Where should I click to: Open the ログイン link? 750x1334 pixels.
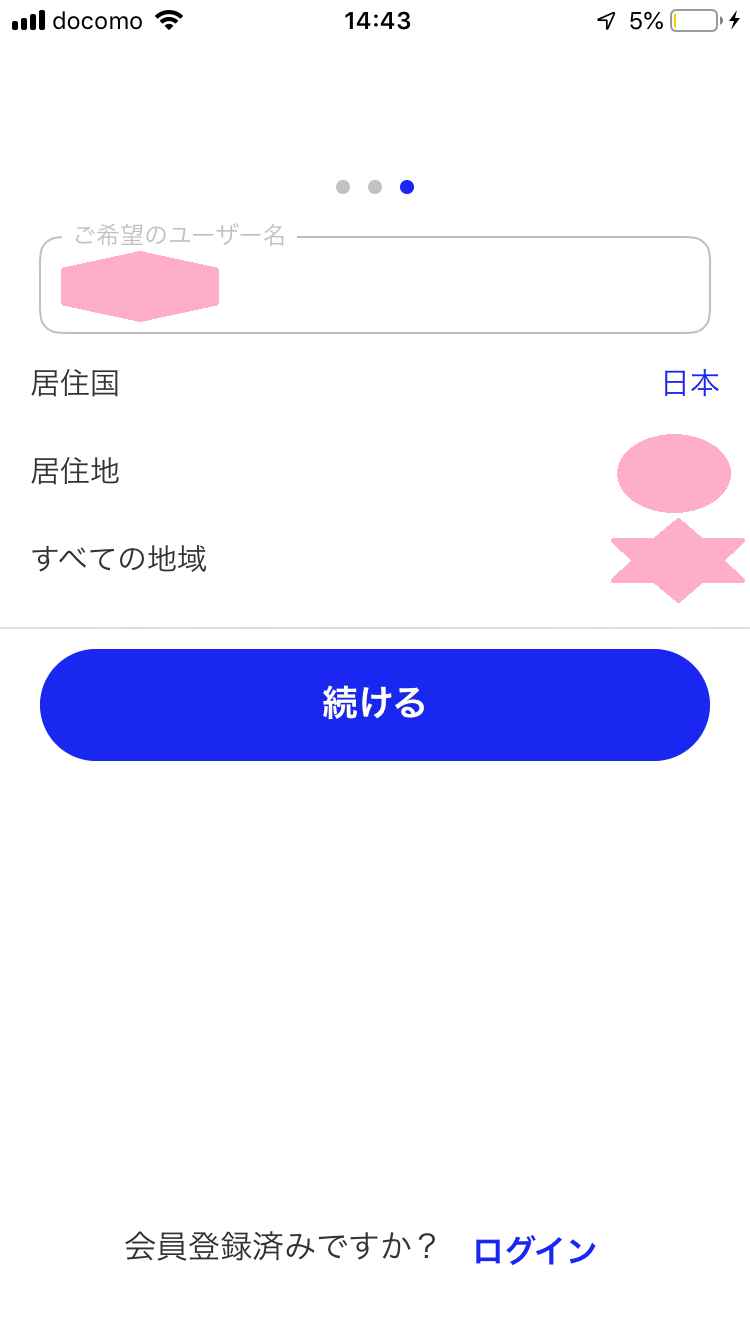pyautogui.click(x=534, y=1250)
